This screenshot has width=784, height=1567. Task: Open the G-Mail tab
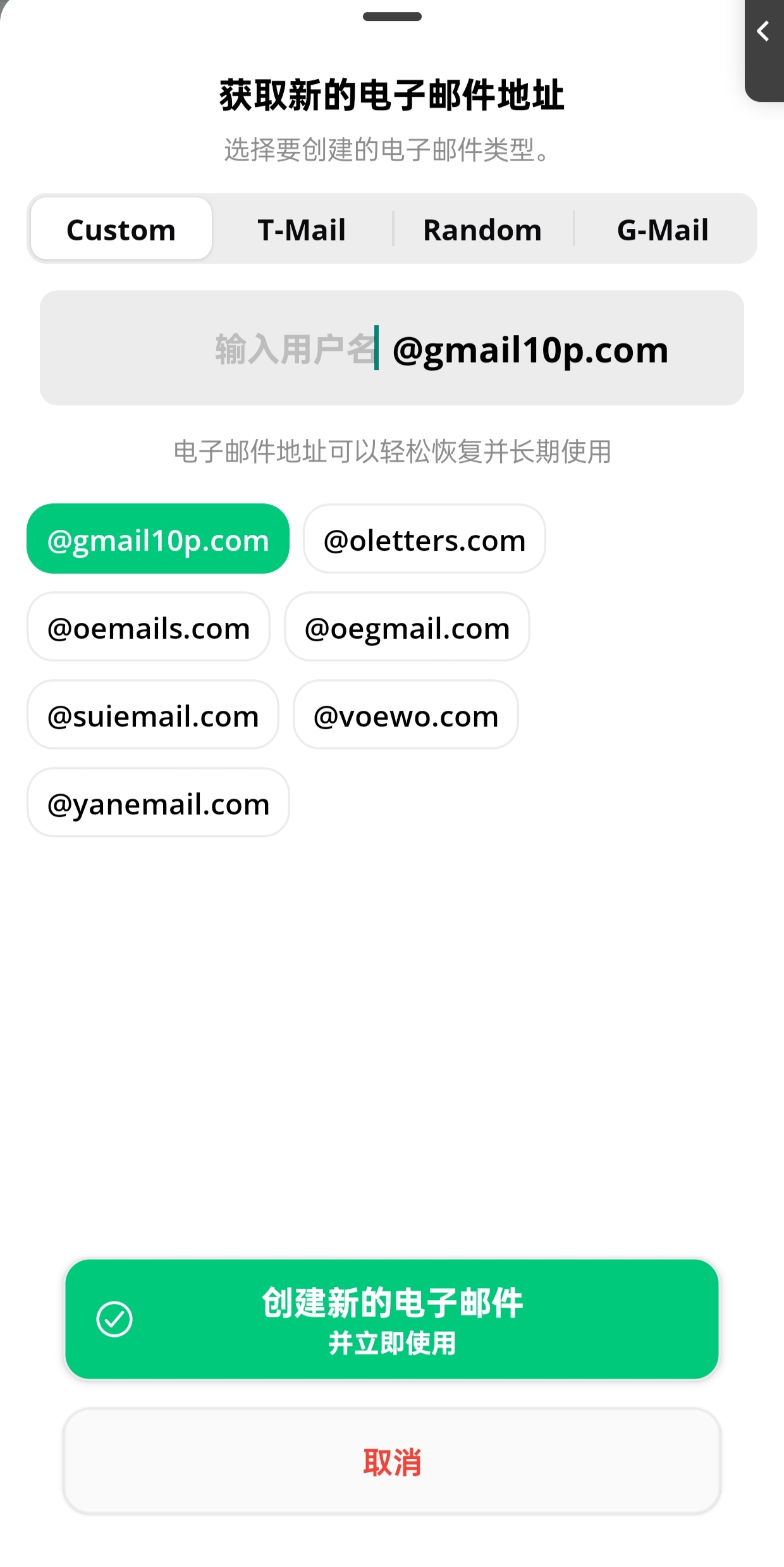(x=663, y=229)
